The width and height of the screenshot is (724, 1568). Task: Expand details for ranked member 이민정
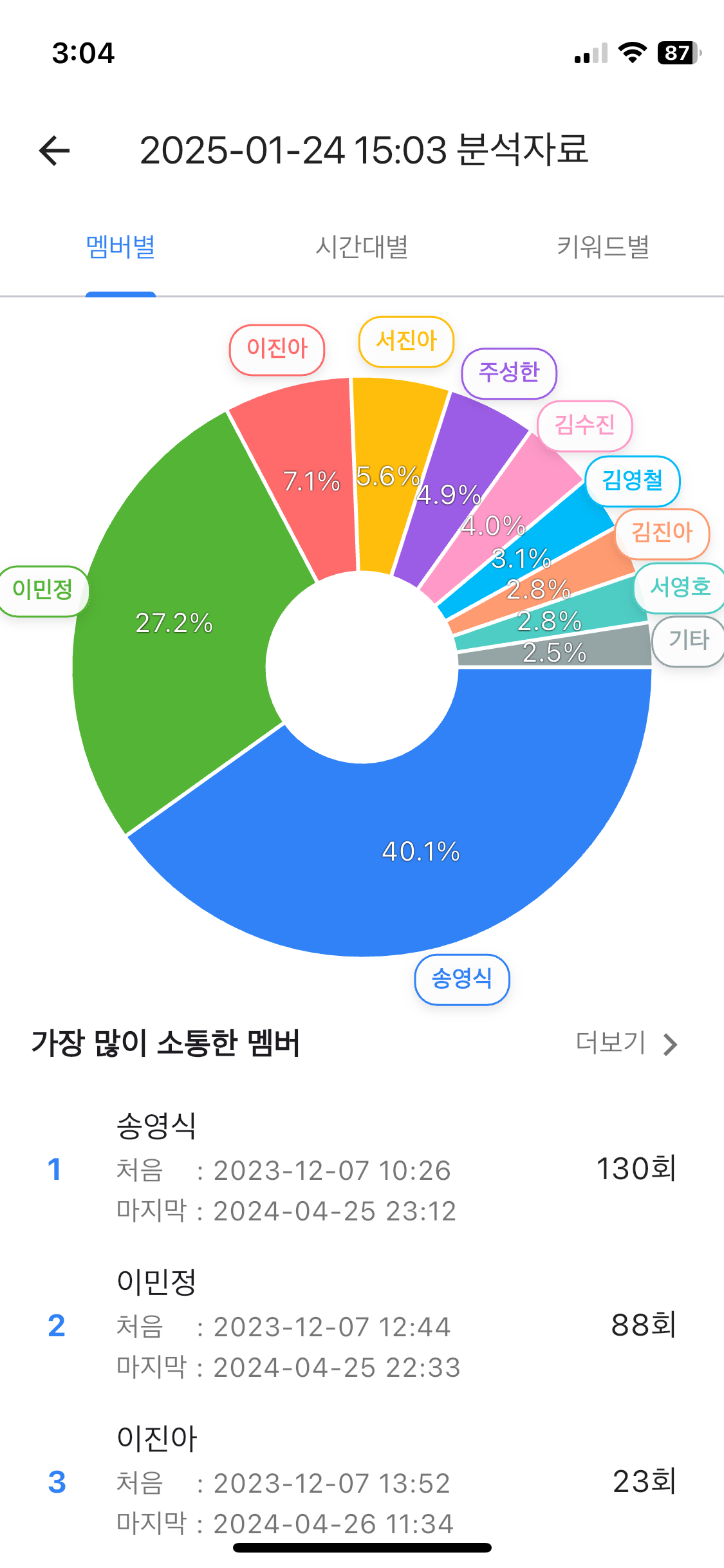(360, 1326)
